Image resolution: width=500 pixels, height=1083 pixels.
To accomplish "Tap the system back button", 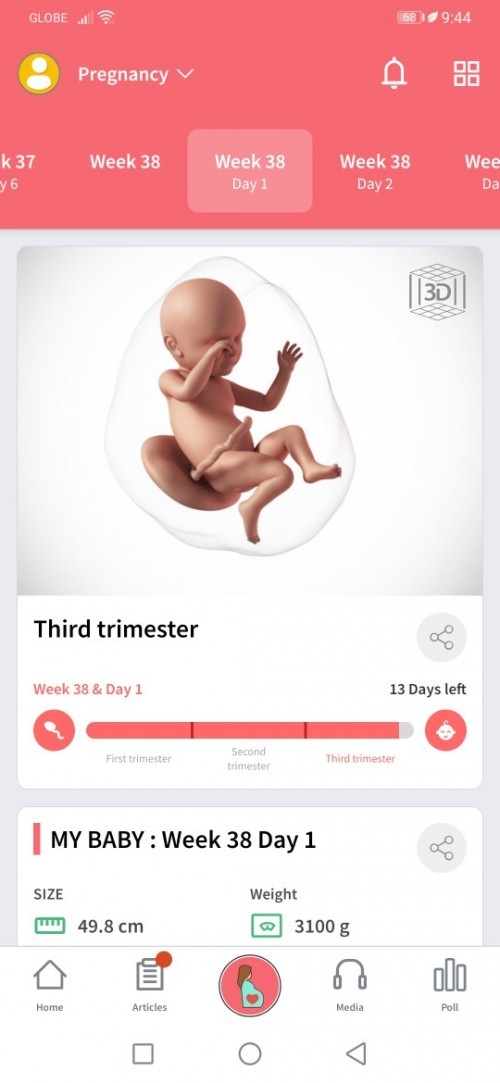I will pyautogui.click(x=356, y=1053).
